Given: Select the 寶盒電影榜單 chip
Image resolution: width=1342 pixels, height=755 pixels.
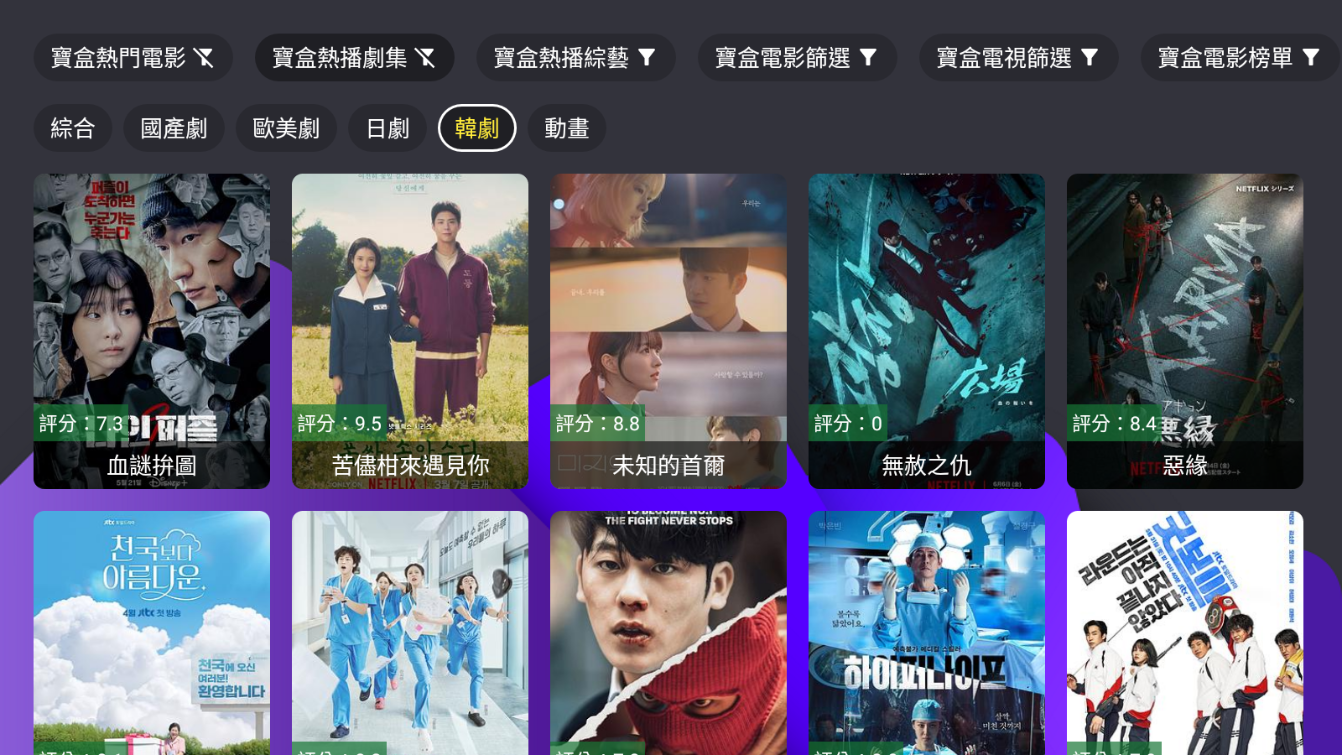Looking at the screenshot, I should coord(1238,58).
